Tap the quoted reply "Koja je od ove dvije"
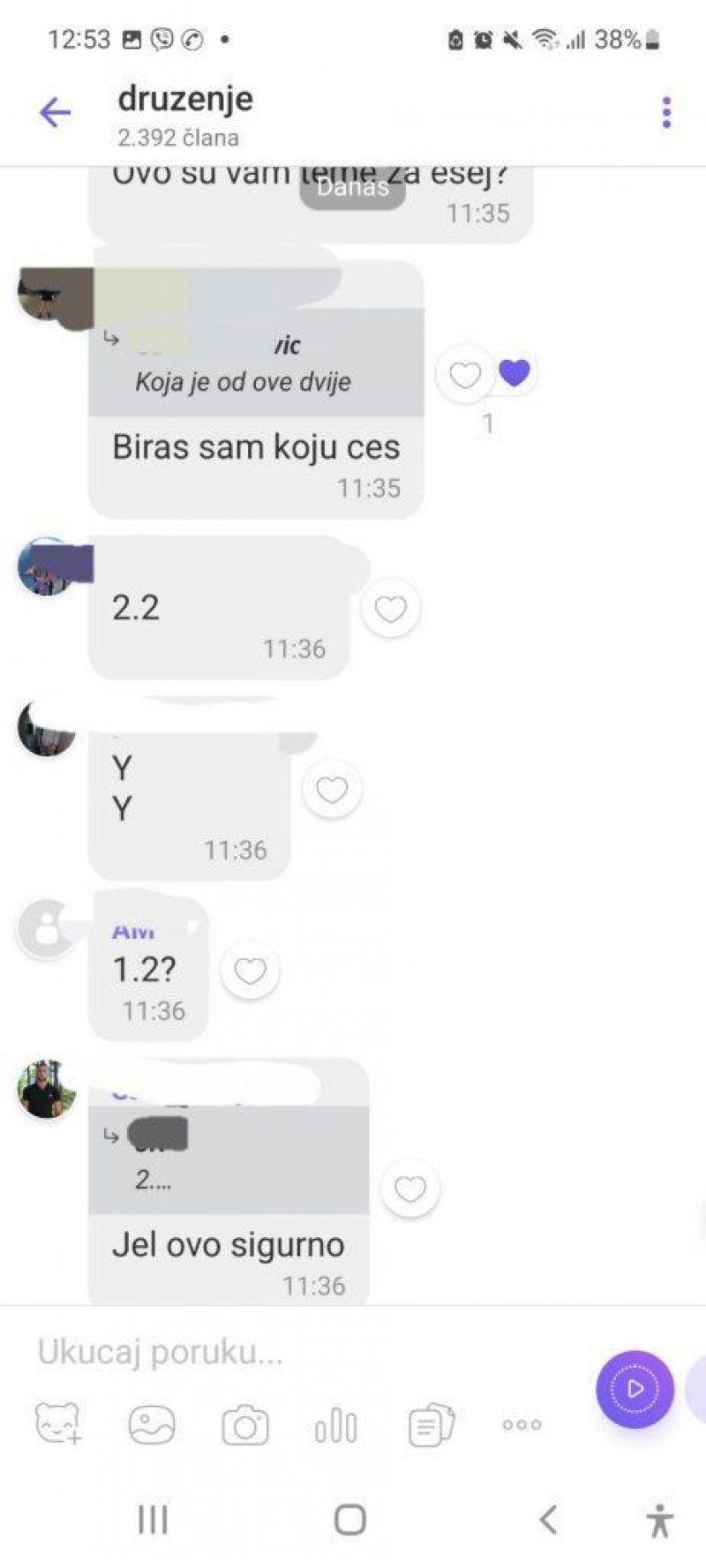Screen dimensions: 706x1568 click(x=256, y=364)
